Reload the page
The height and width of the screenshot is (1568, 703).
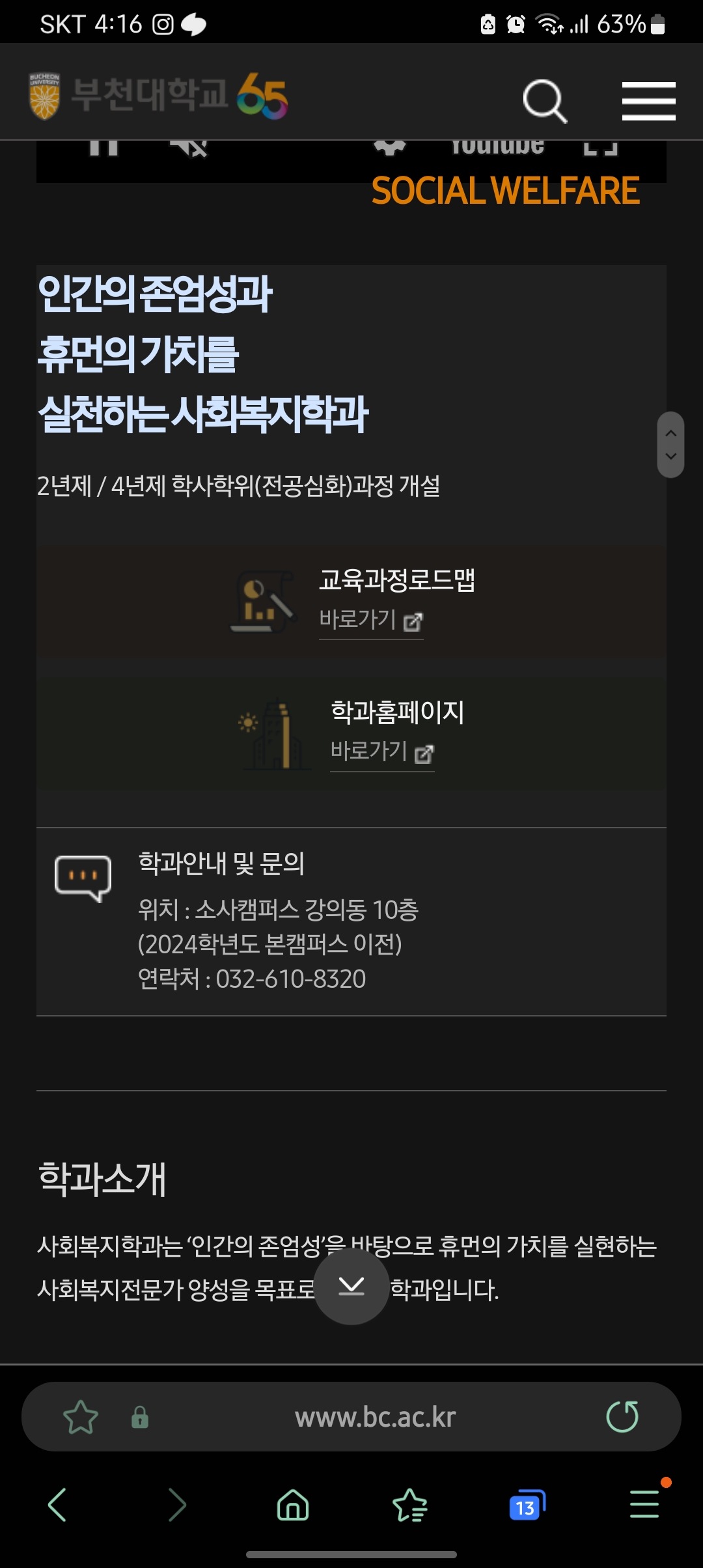pyautogui.click(x=622, y=1417)
